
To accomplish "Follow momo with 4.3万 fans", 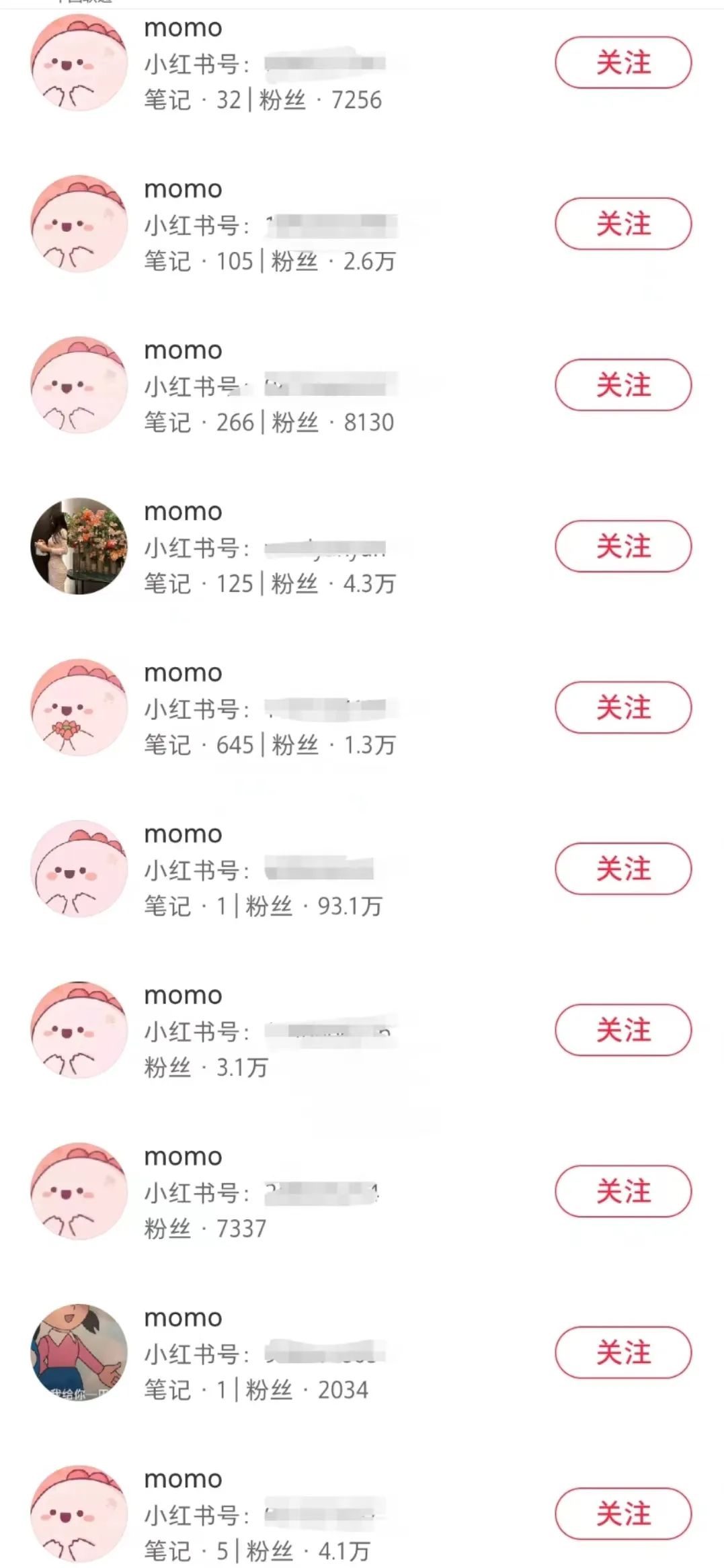I will pos(622,546).
